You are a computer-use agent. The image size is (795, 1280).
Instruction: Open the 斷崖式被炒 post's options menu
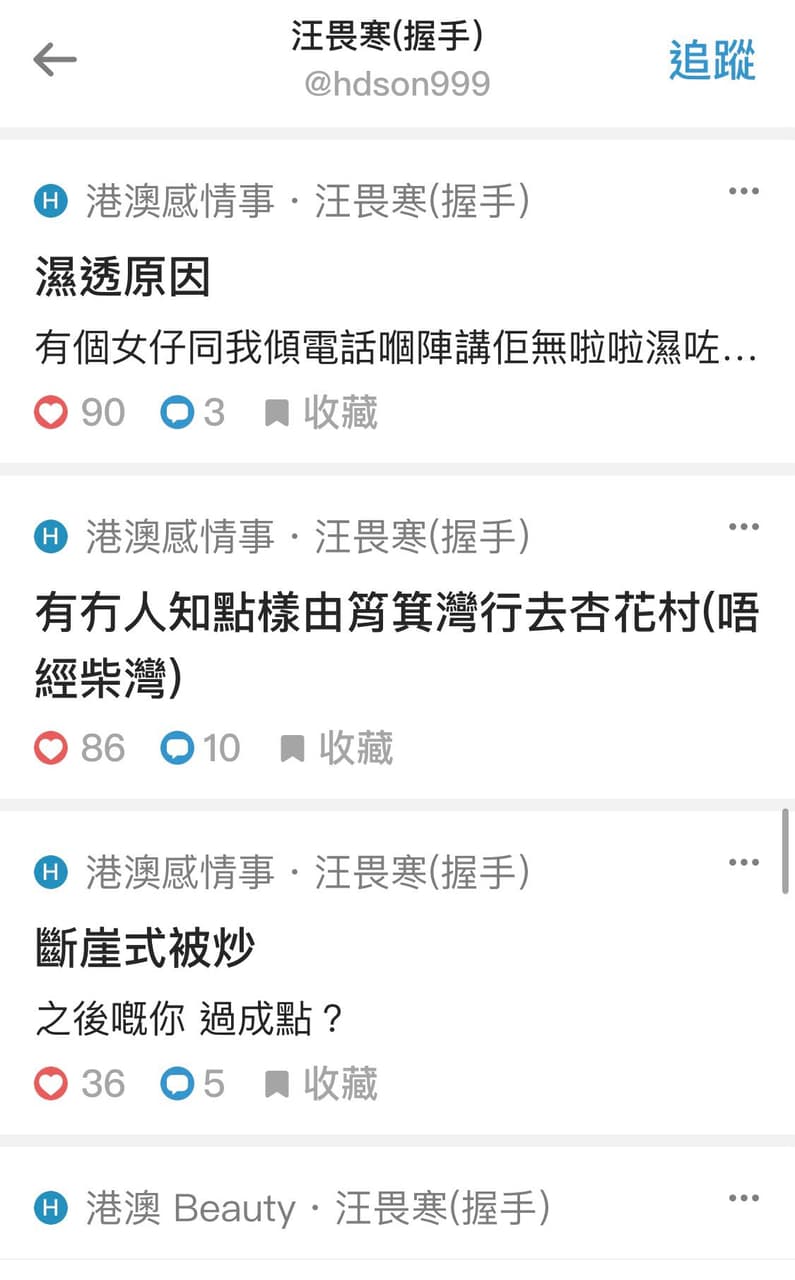744,861
